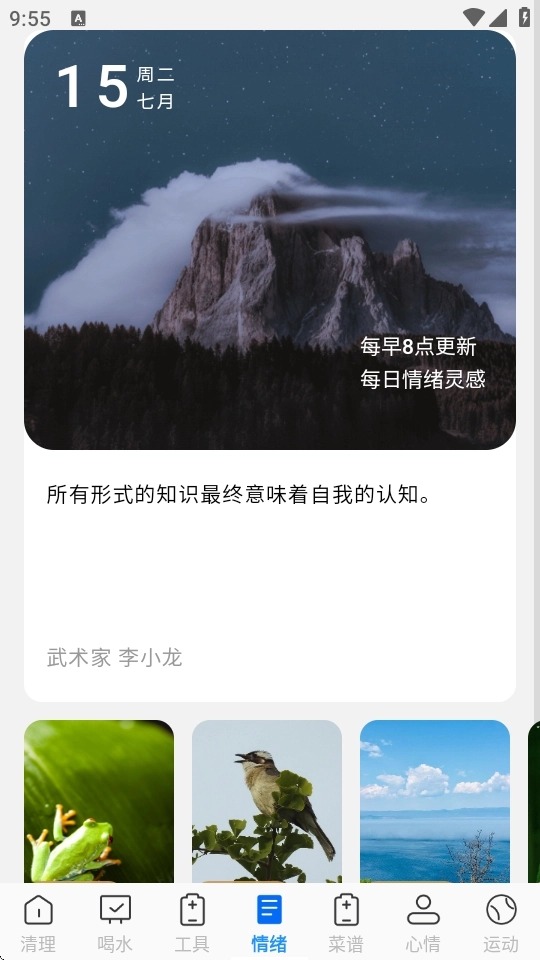Image resolution: width=540 pixels, height=960 pixels.
Task: Switch to the 菜谱 tab
Action: pyautogui.click(x=347, y=923)
